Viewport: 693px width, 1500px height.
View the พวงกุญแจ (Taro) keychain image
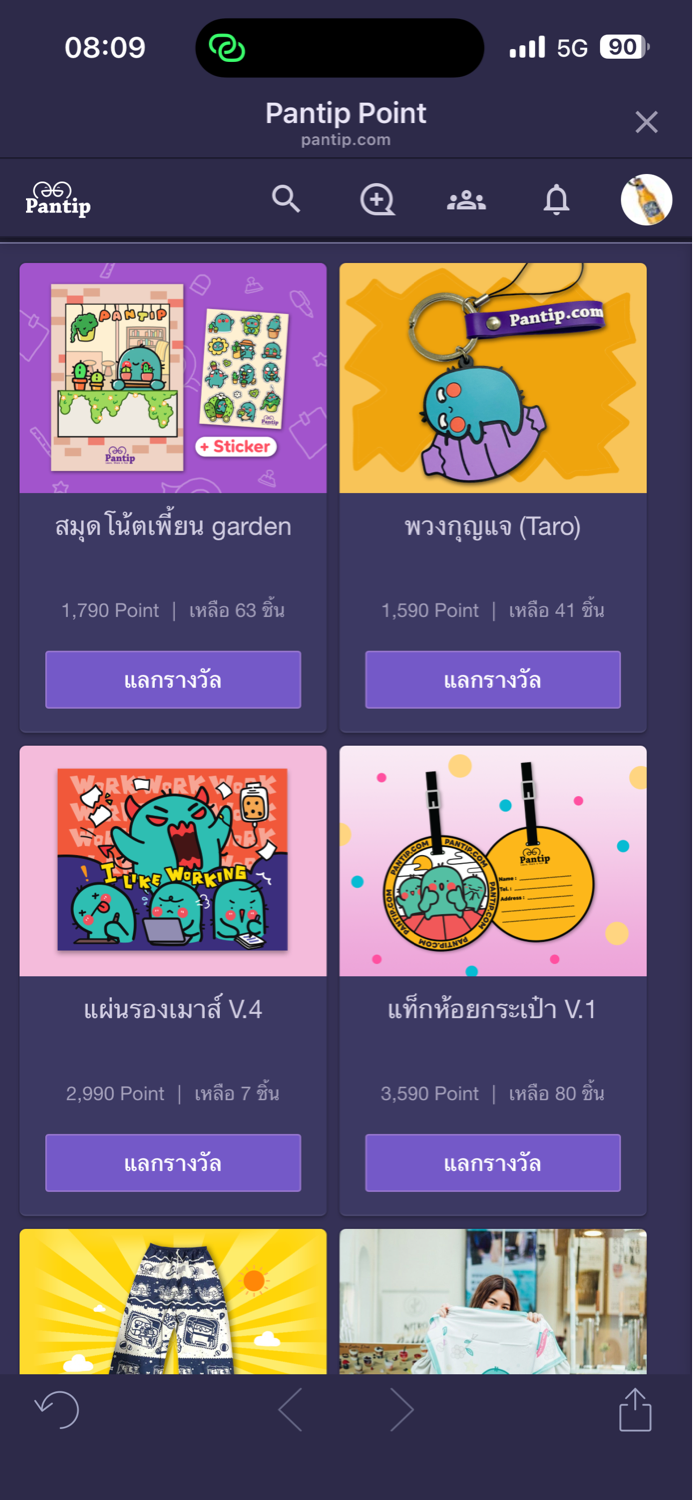(493, 378)
